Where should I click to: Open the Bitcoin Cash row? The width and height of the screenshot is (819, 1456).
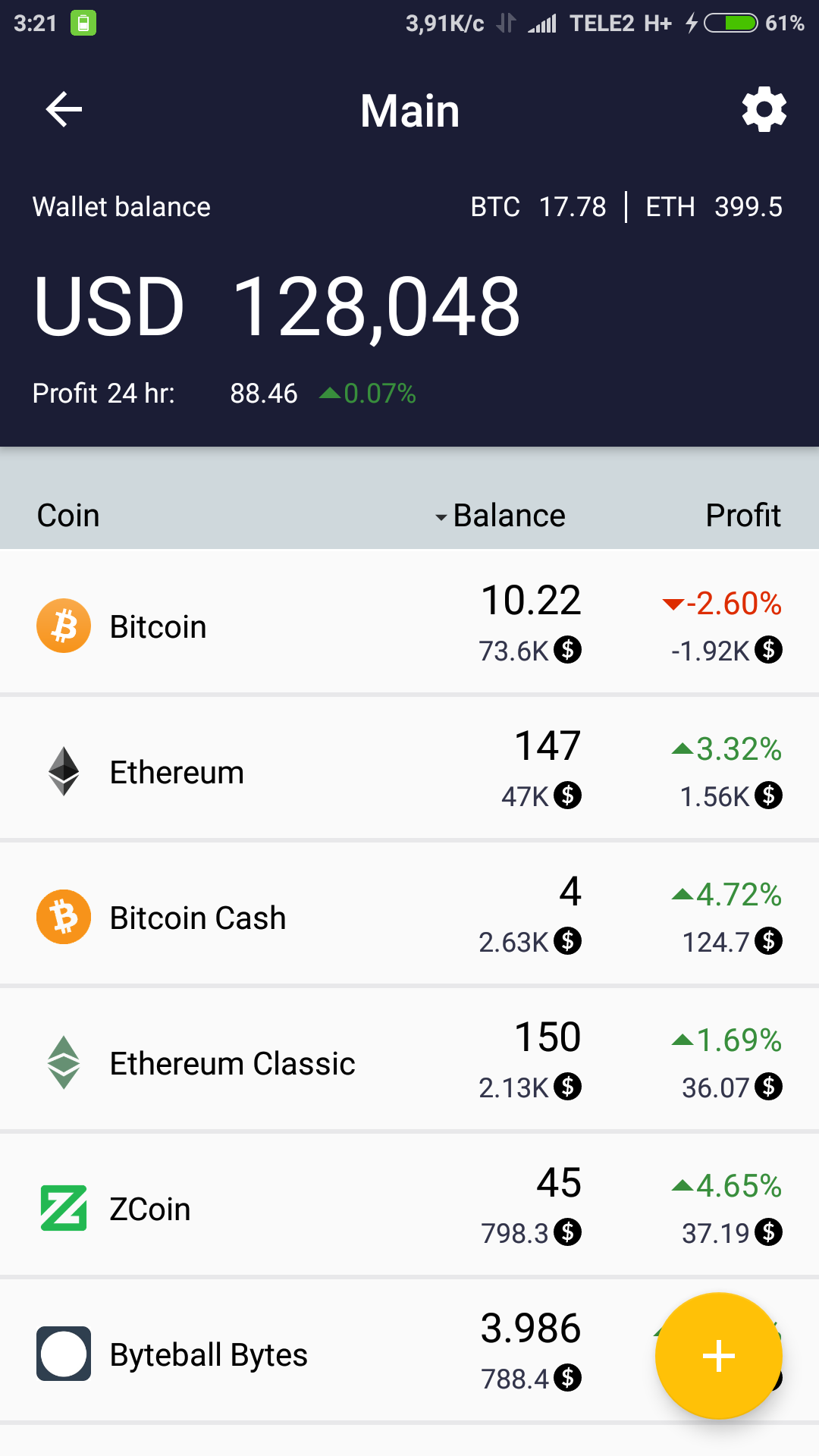[409, 913]
